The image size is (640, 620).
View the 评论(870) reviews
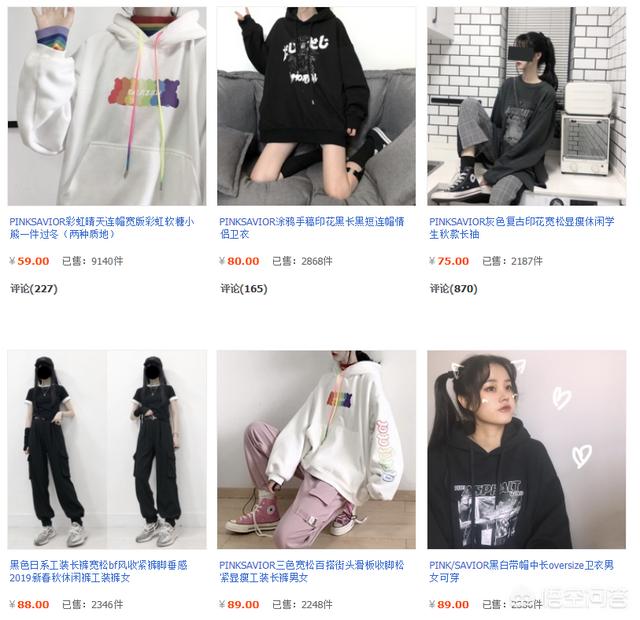pos(454,289)
